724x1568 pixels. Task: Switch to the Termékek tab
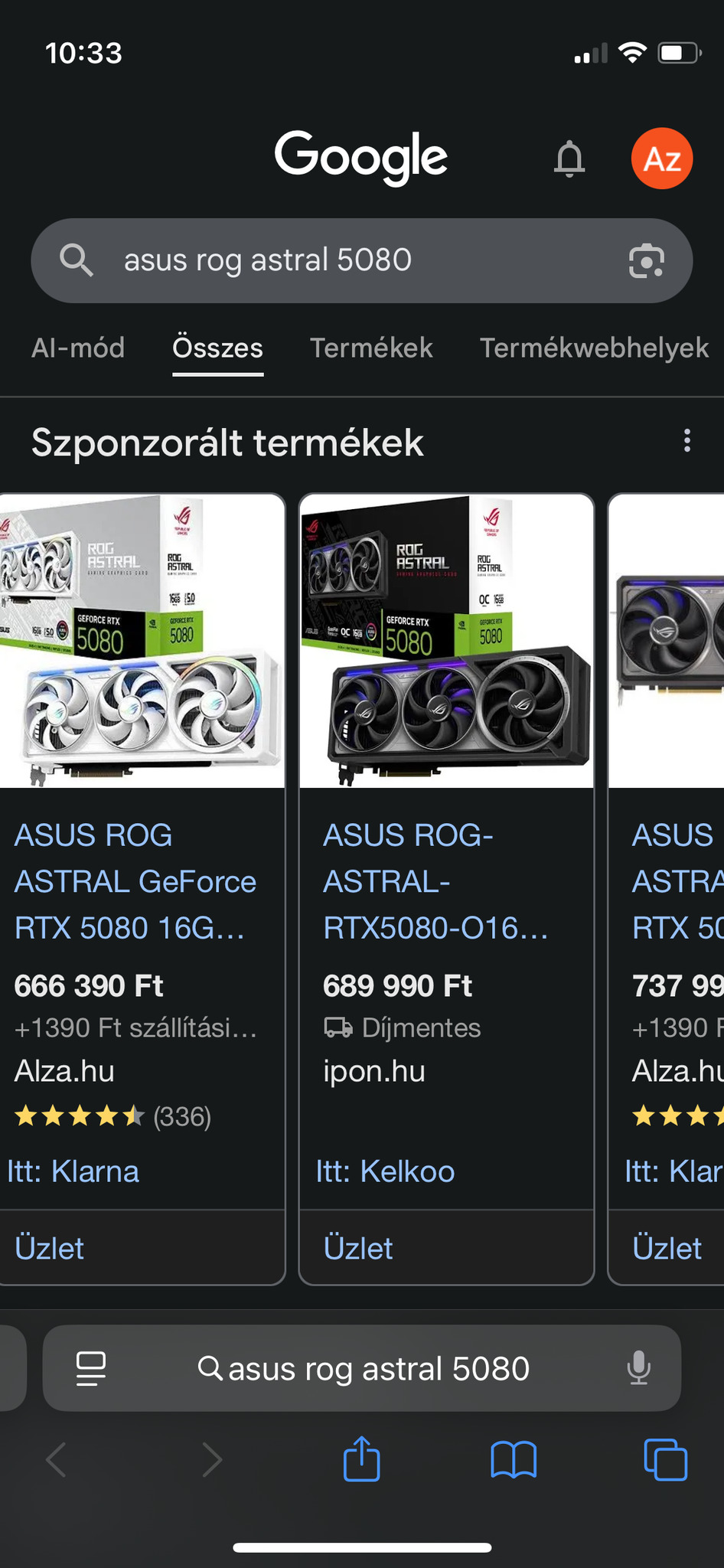371,348
